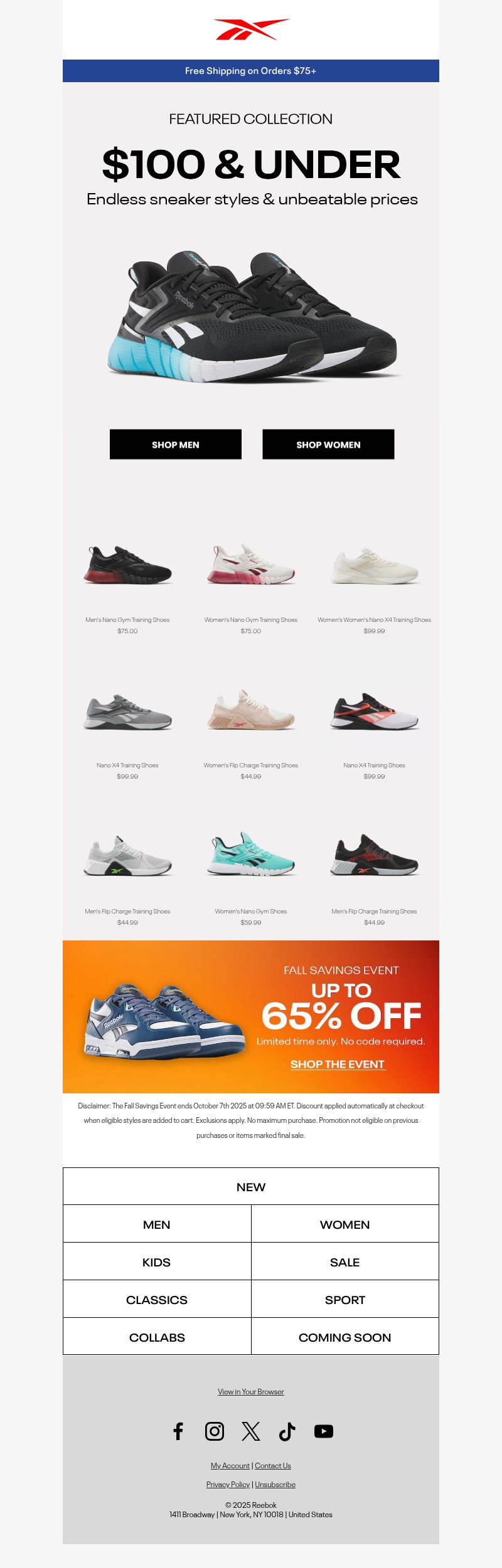Open Reebok's YouTube channel
Viewport: 502px width, 1568px height.
(x=324, y=1431)
